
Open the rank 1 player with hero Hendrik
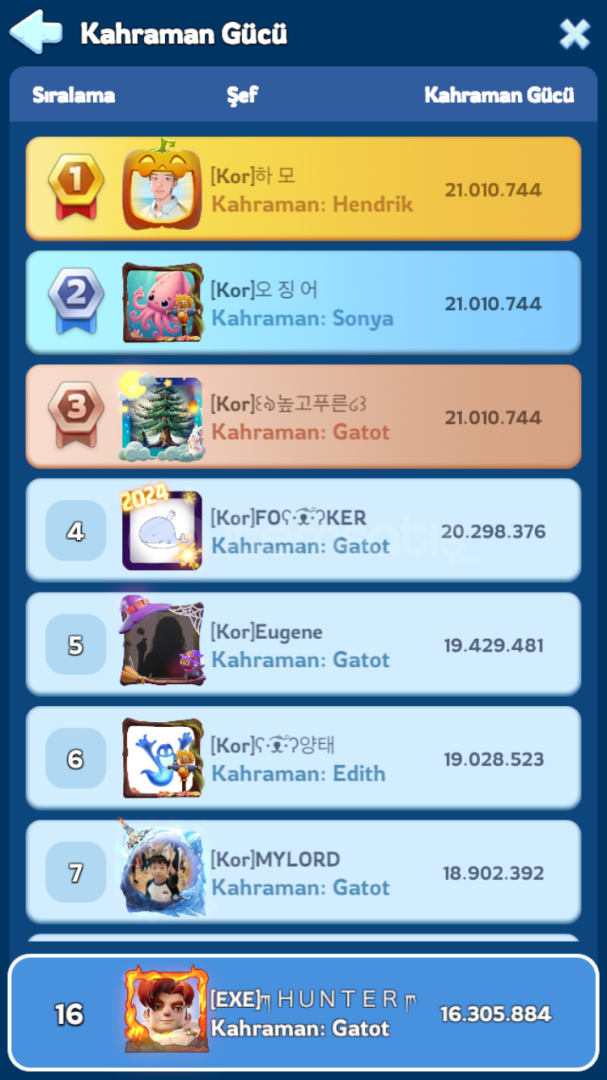(x=303, y=189)
